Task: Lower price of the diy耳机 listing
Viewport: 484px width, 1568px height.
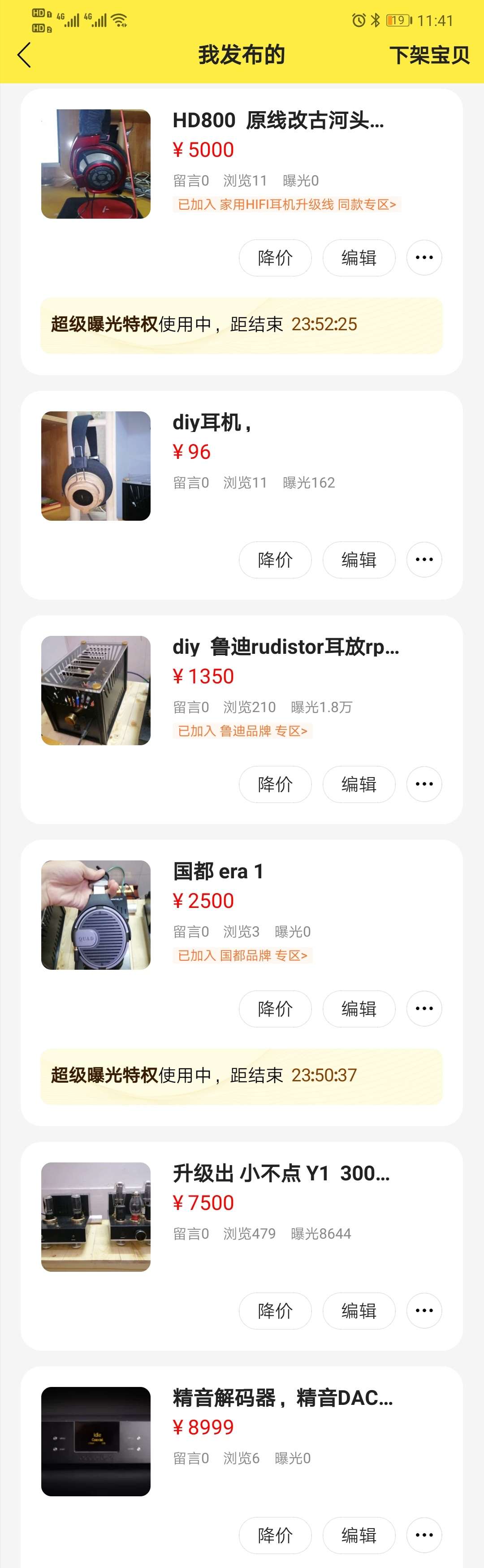Action: 275,559
